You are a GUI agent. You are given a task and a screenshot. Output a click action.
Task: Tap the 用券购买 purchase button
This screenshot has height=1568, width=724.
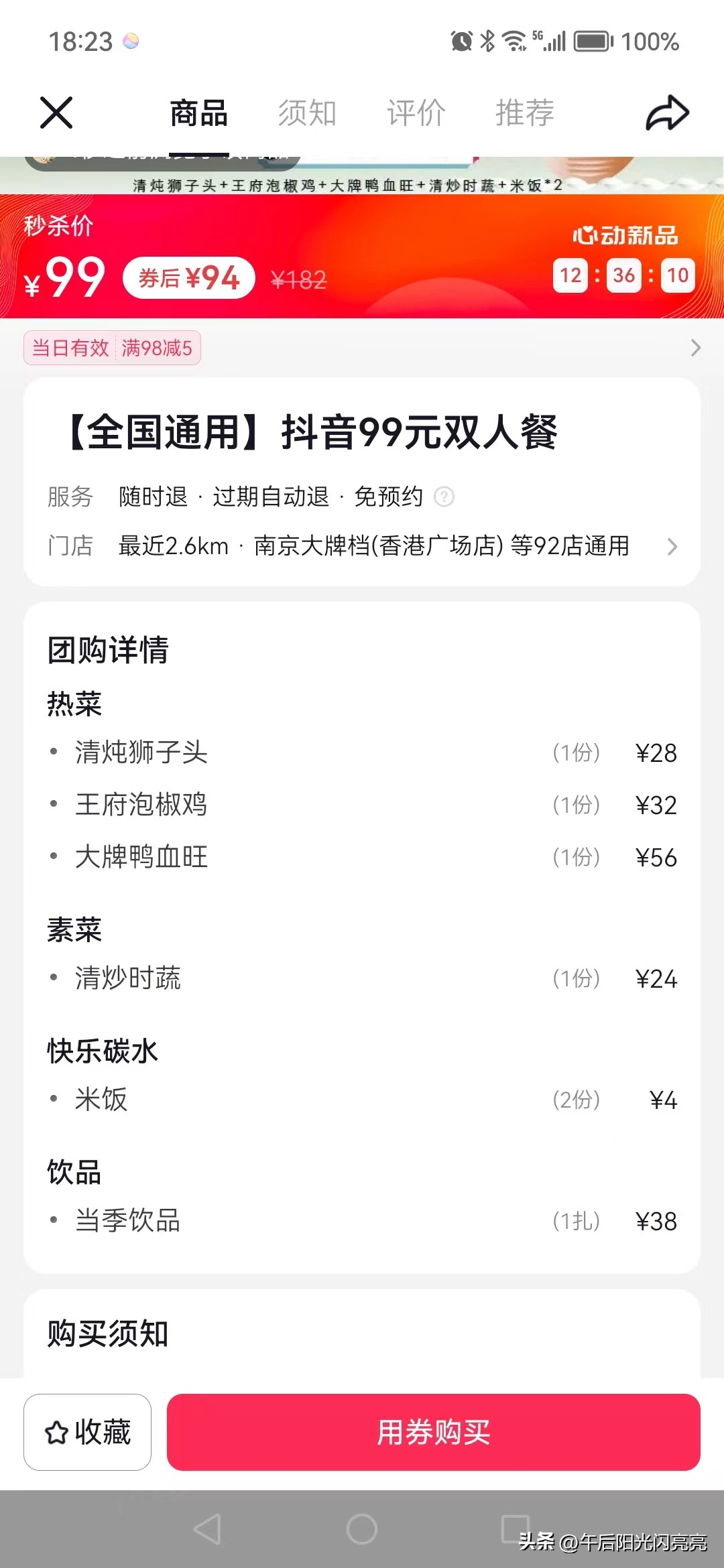[x=434, y=1432]
